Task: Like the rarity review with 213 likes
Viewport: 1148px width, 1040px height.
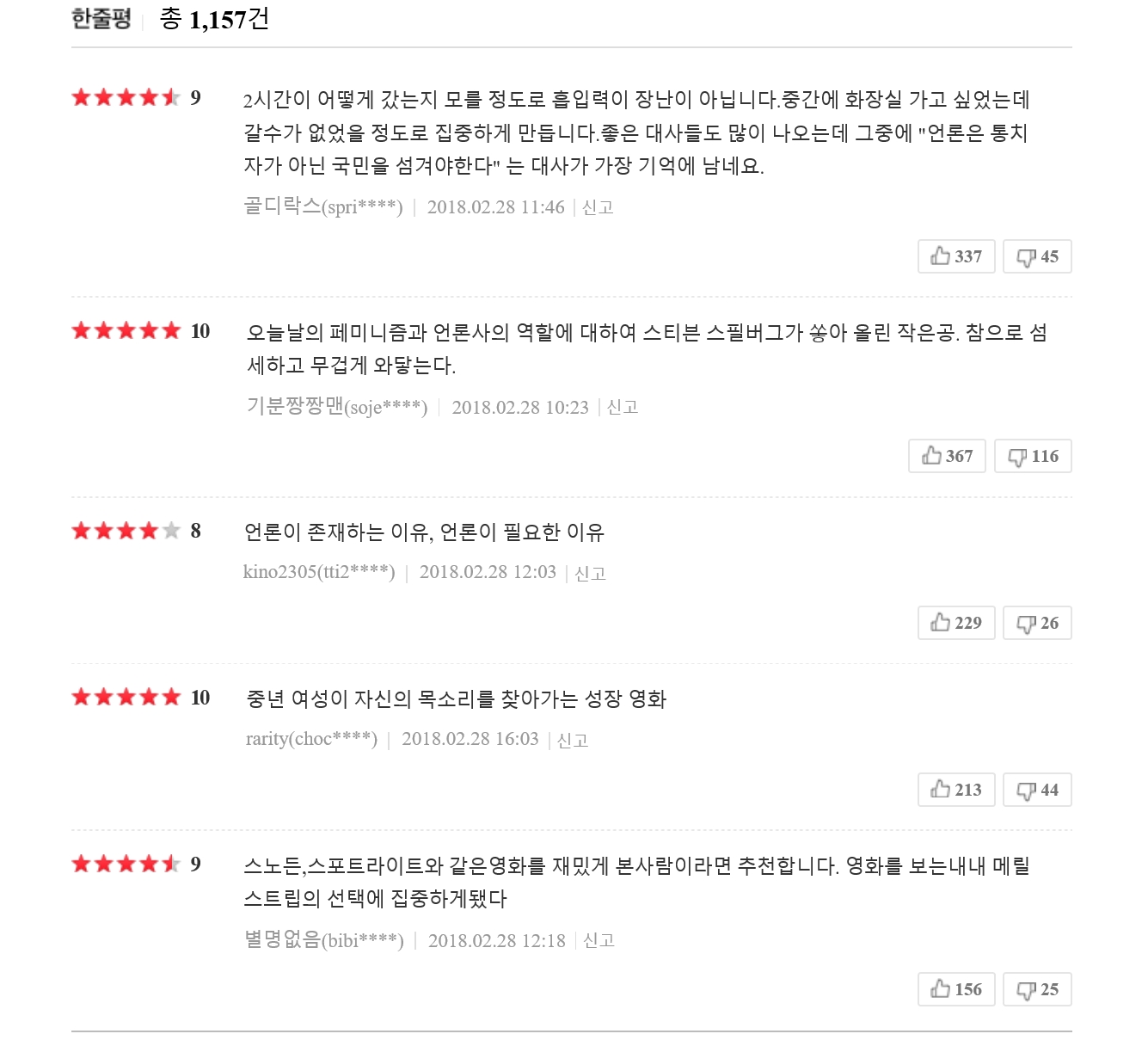Action: click(955, 790)
